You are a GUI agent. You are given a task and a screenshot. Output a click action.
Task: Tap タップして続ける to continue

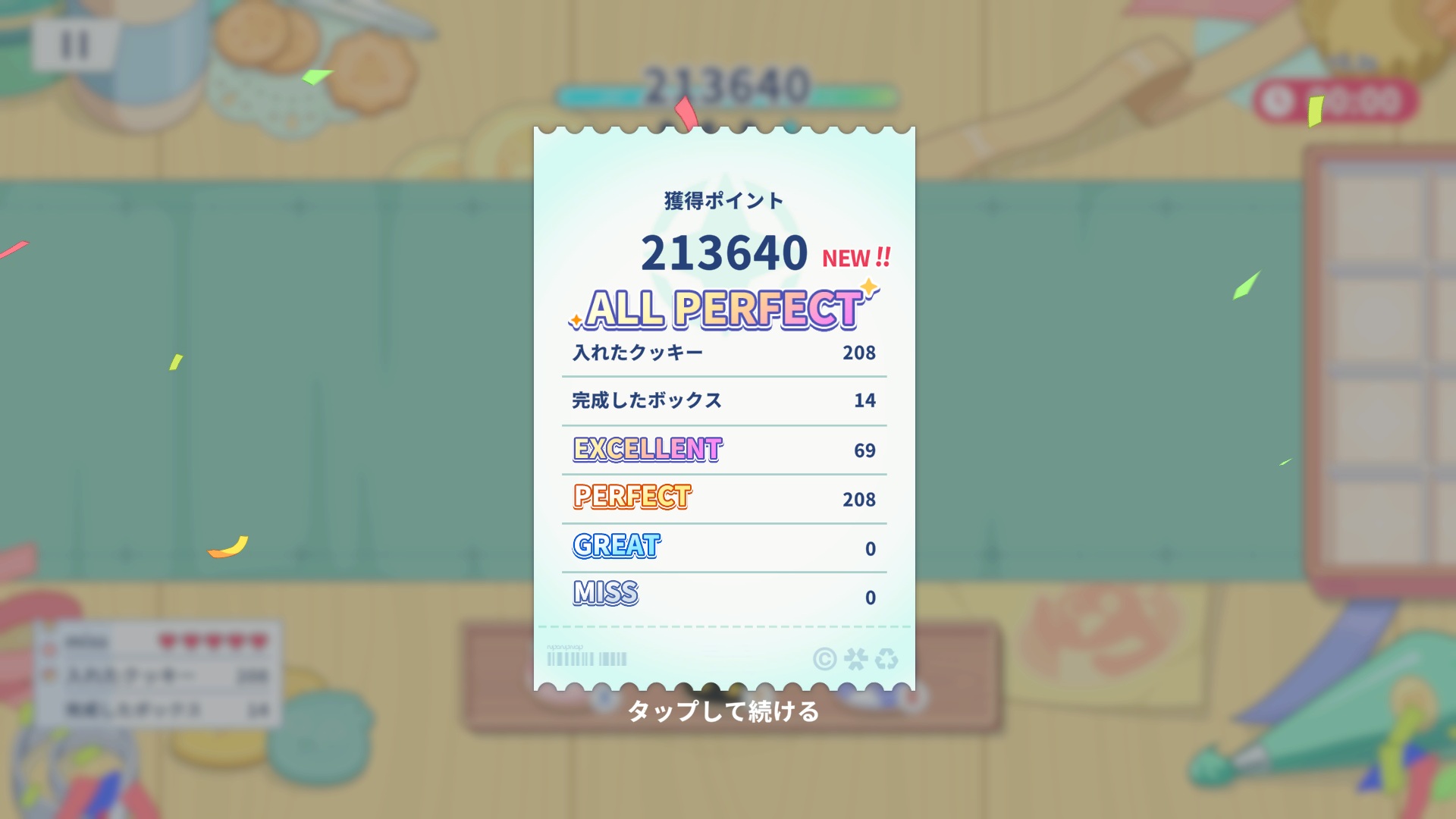tap(723, 711)
